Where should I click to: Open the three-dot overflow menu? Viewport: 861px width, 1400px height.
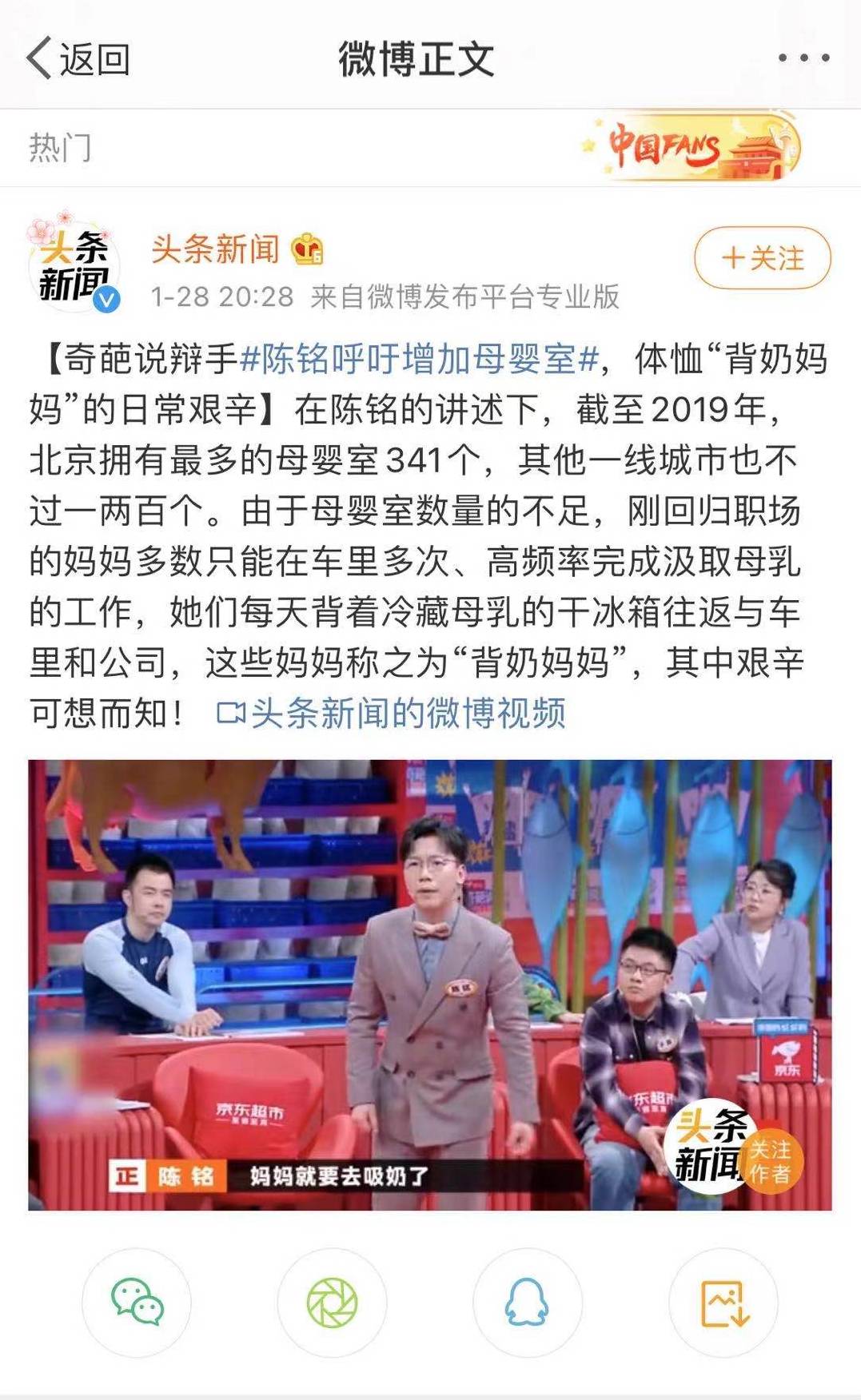(x=803, y=58)
